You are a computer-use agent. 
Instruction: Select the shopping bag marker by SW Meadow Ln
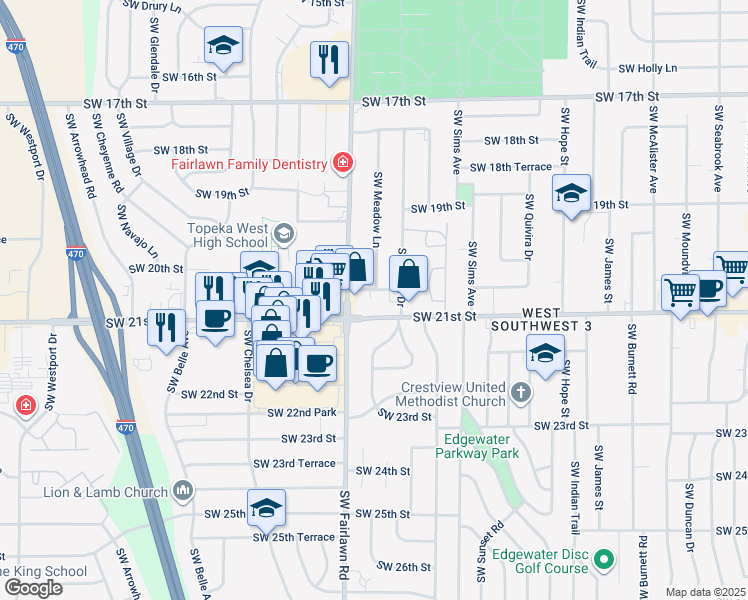pyautogui.click(x=409, y=273)
